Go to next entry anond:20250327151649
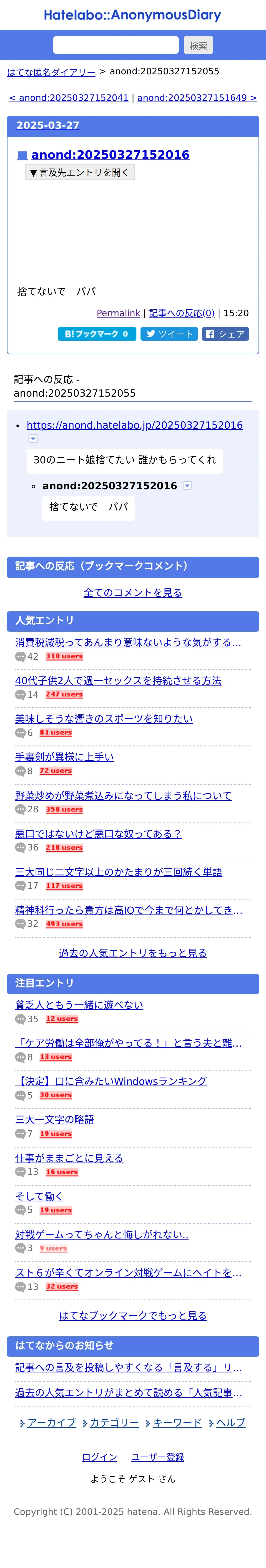 [x=197, y=98]
